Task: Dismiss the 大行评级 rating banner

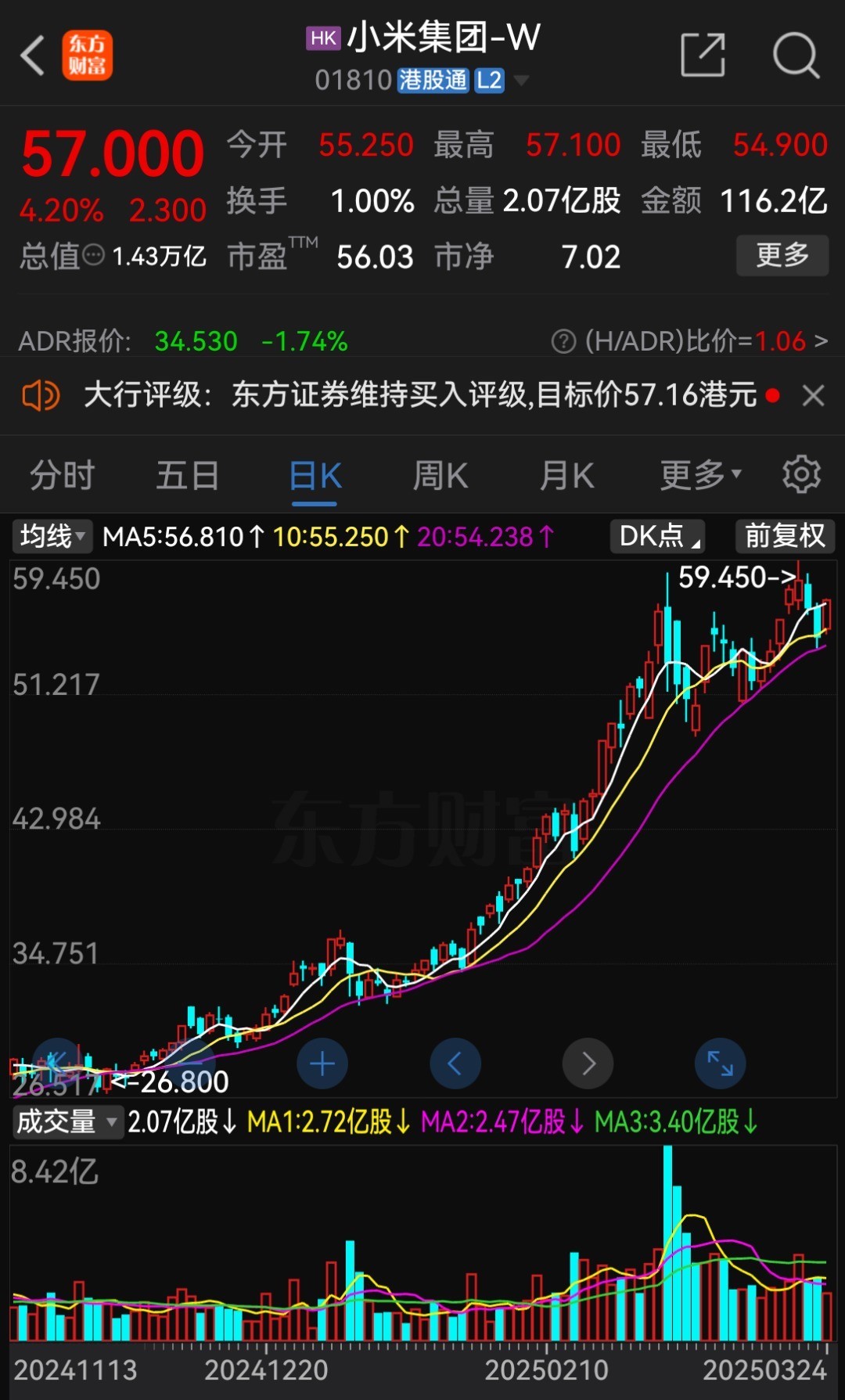Action: coord(814,395)
